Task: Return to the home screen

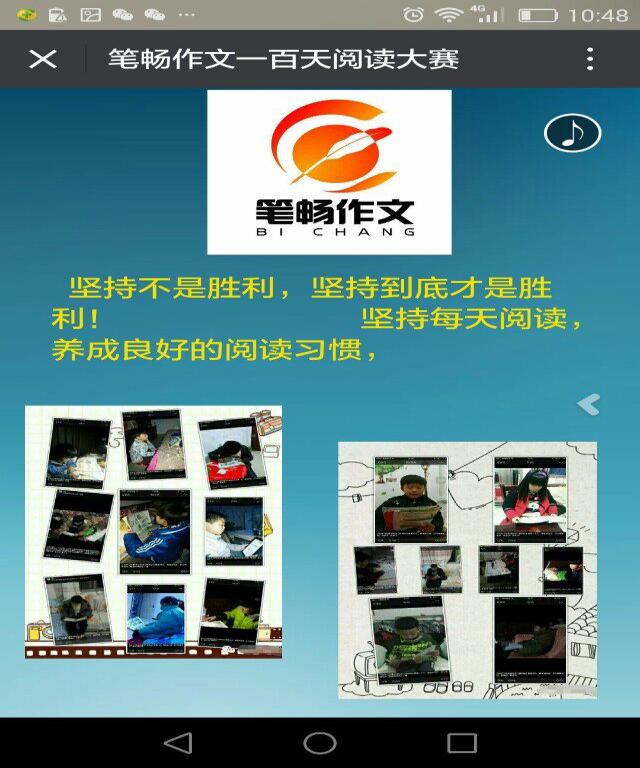Action: click(x=320, y=743)
